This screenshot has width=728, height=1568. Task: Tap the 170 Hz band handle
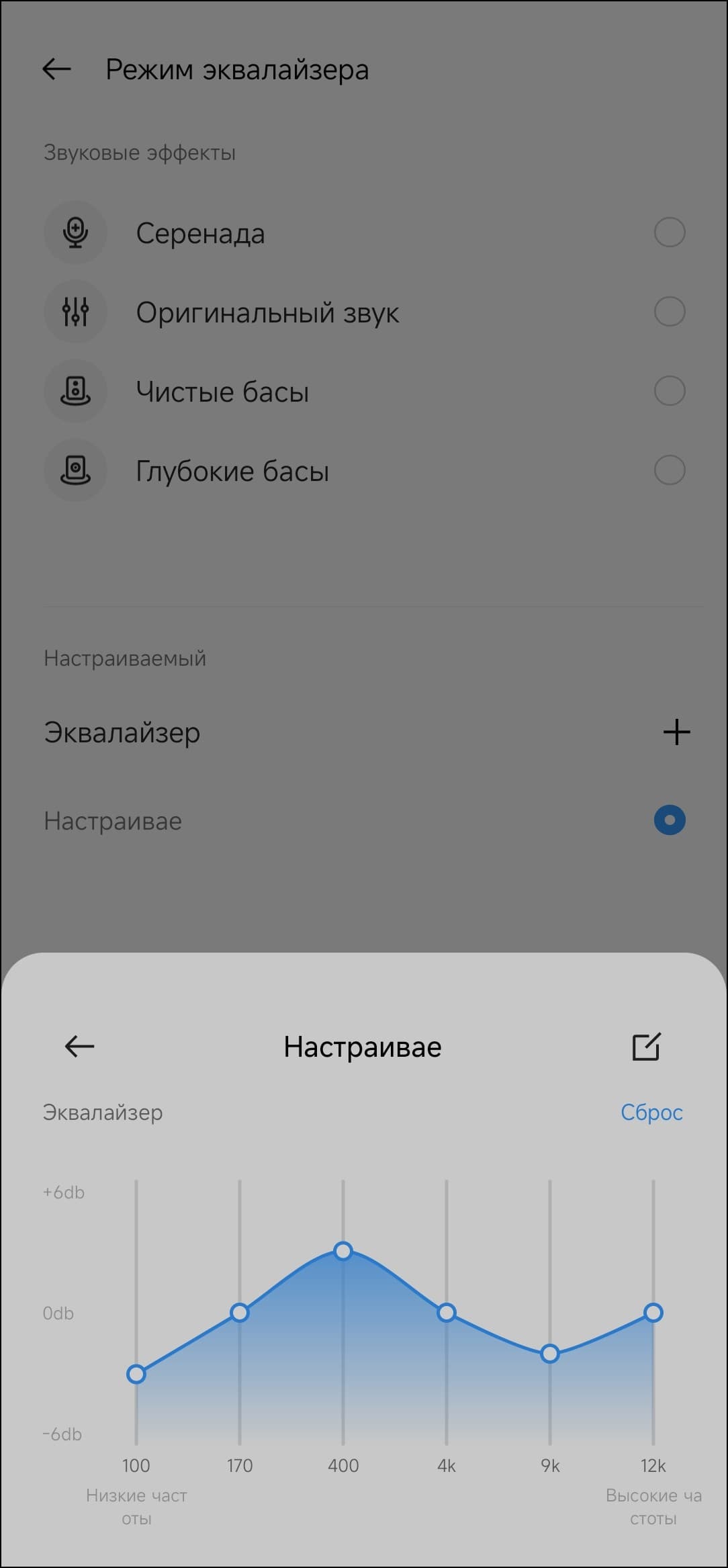coord(240,1312)
